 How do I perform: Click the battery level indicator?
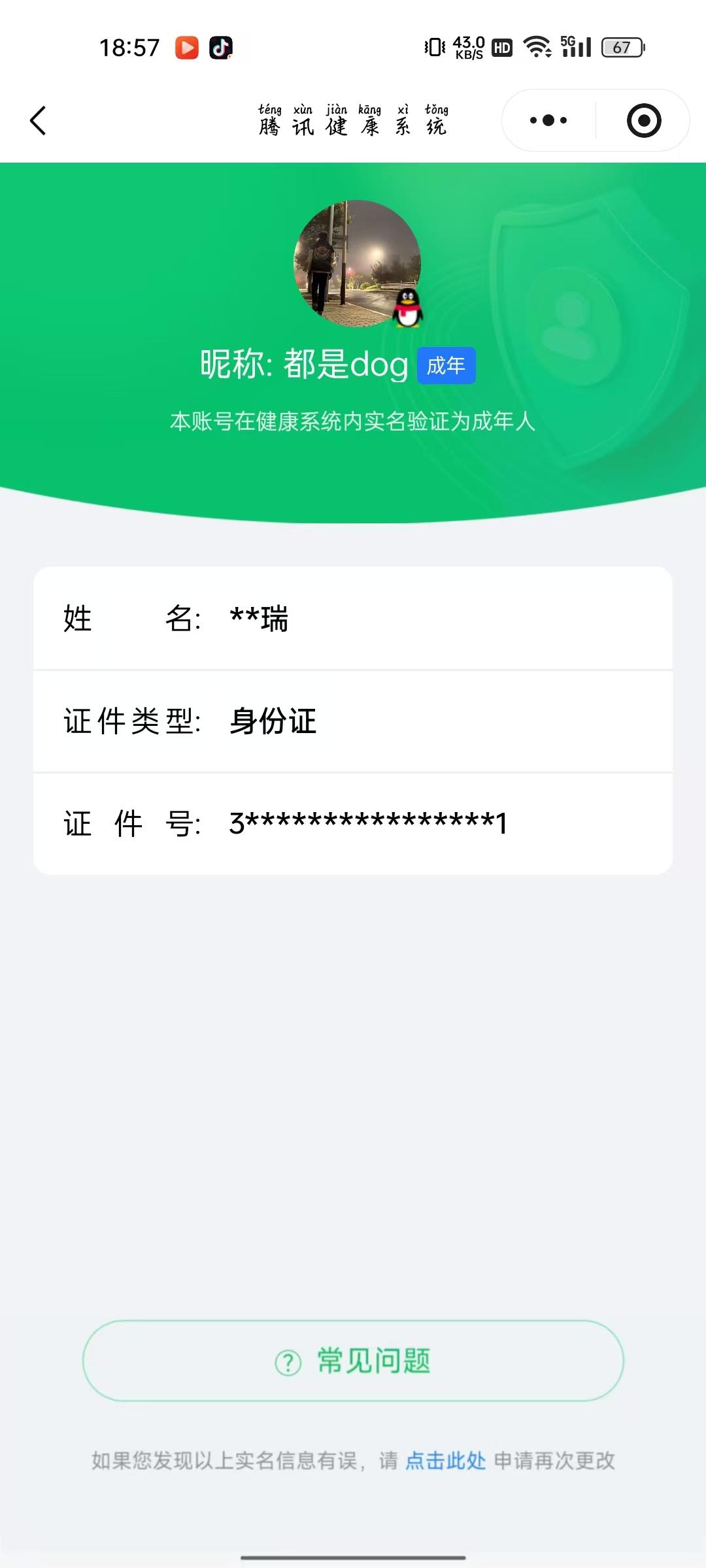[x=621, y=47]
